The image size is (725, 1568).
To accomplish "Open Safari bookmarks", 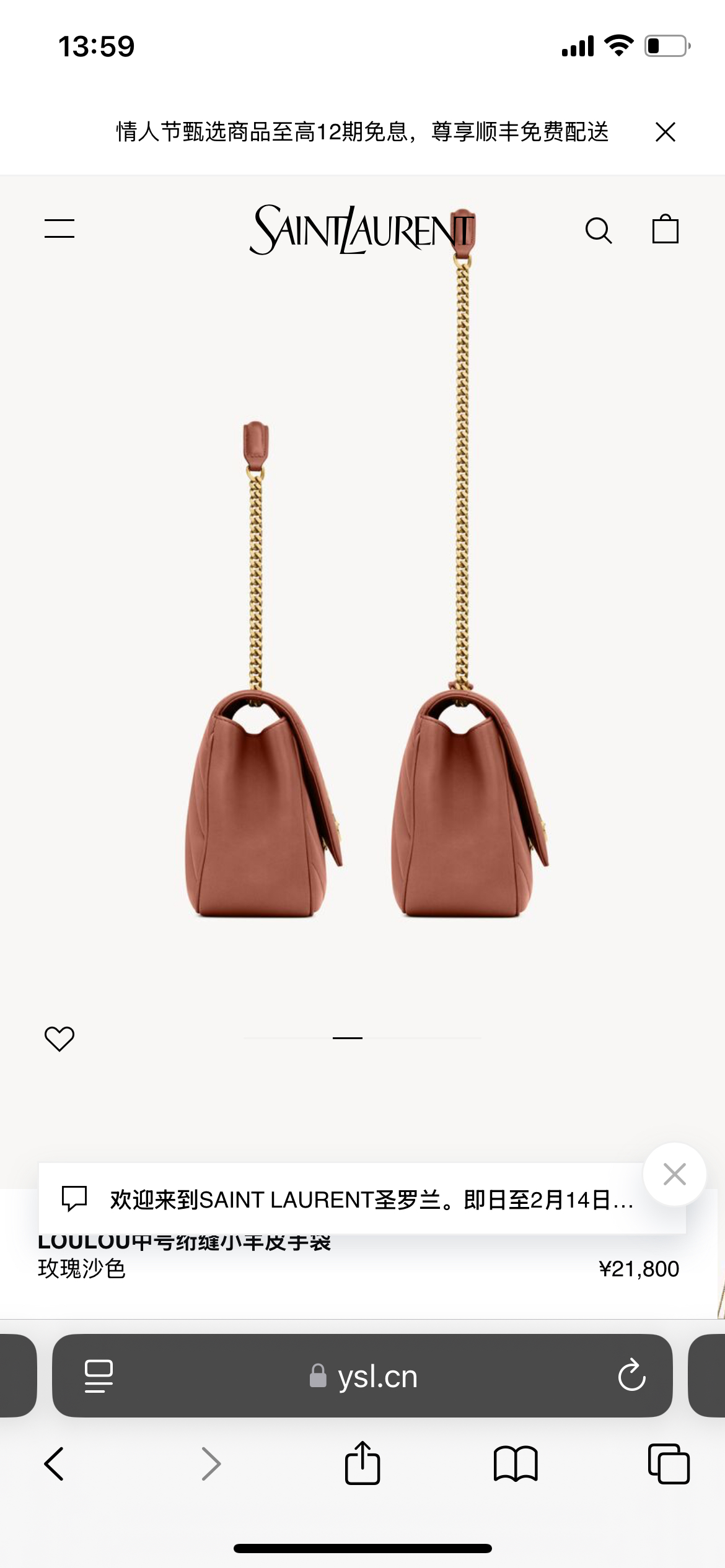I will coord(516,1464).
